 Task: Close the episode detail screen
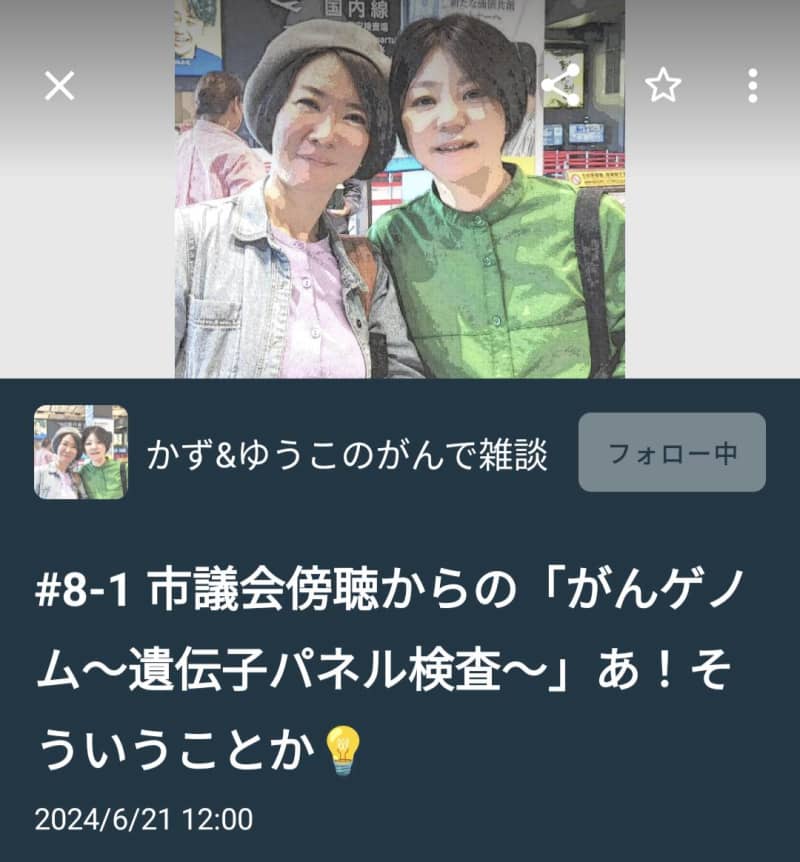(60, 86)
